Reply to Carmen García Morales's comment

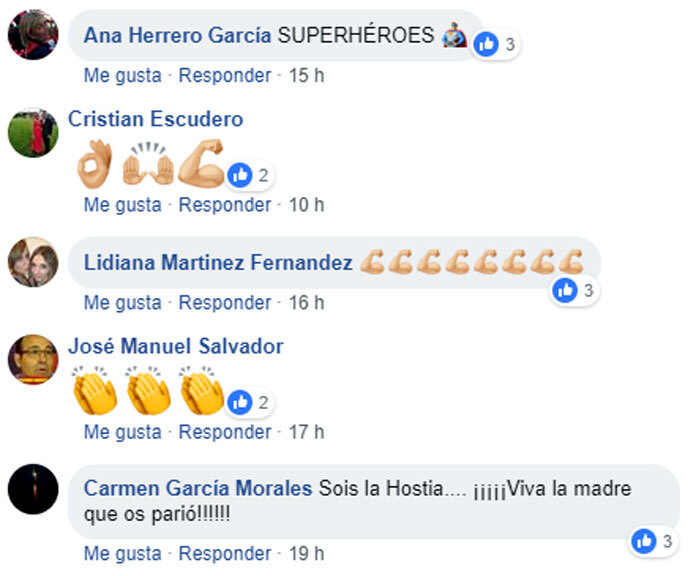225,554
